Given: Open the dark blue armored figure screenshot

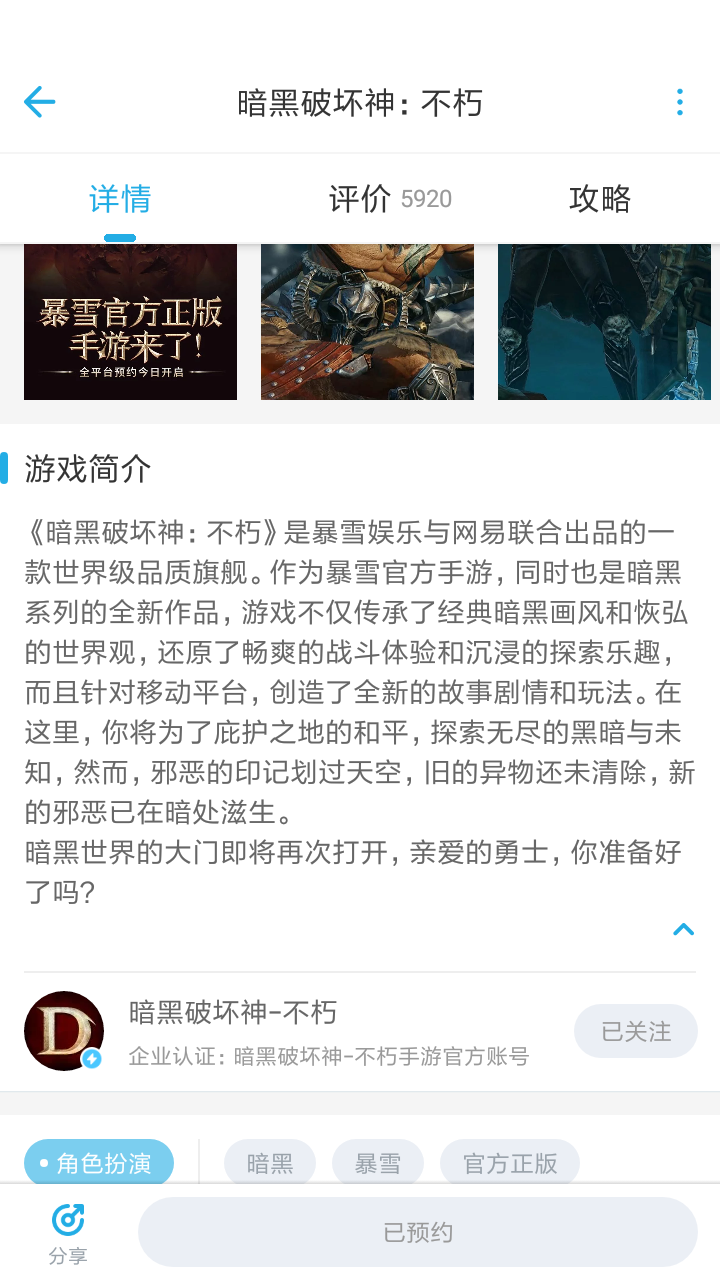Looking at the screenshot, I should [x=604, y=322].
